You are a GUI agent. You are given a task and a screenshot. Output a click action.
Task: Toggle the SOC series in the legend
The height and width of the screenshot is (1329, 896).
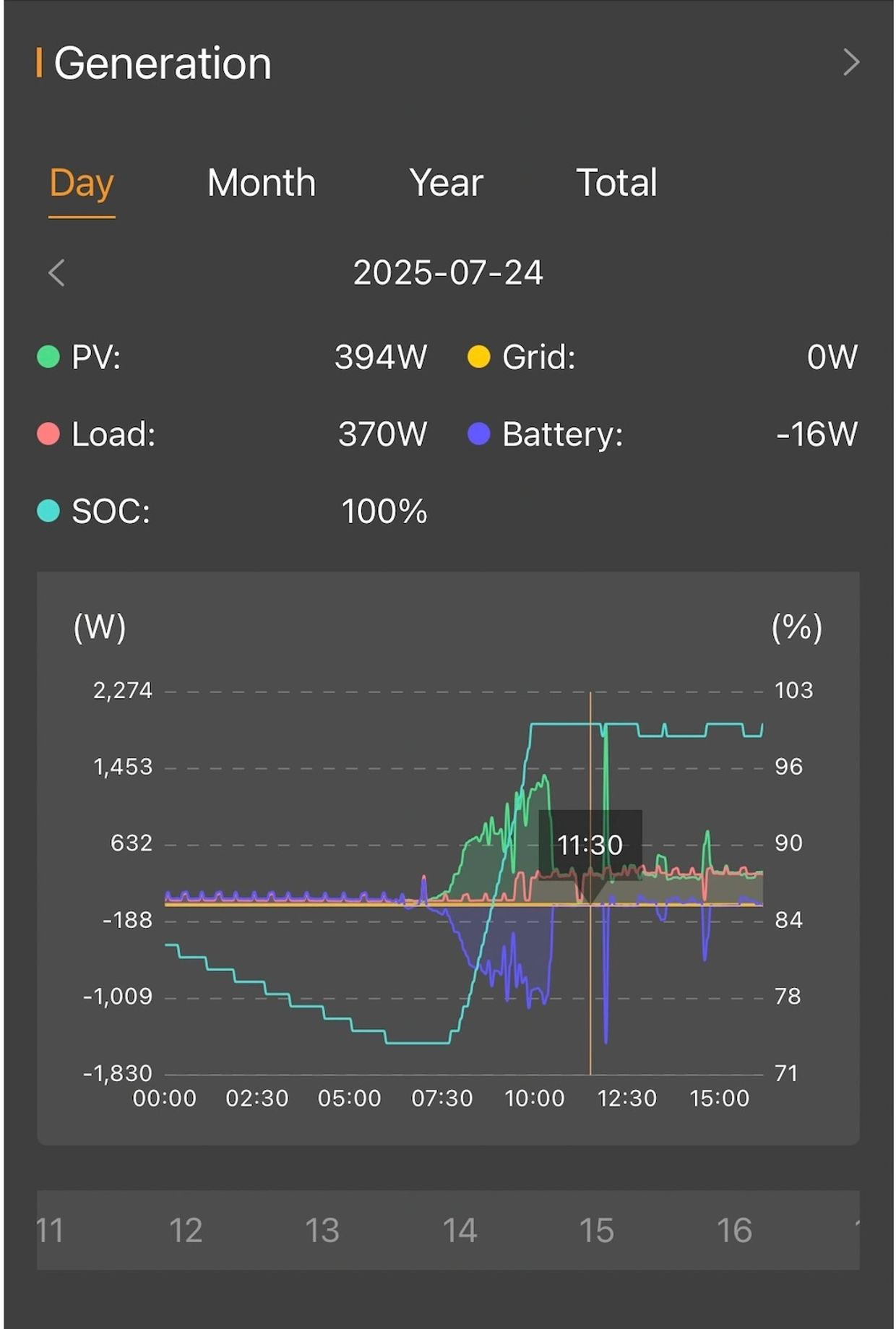[94, 512]
